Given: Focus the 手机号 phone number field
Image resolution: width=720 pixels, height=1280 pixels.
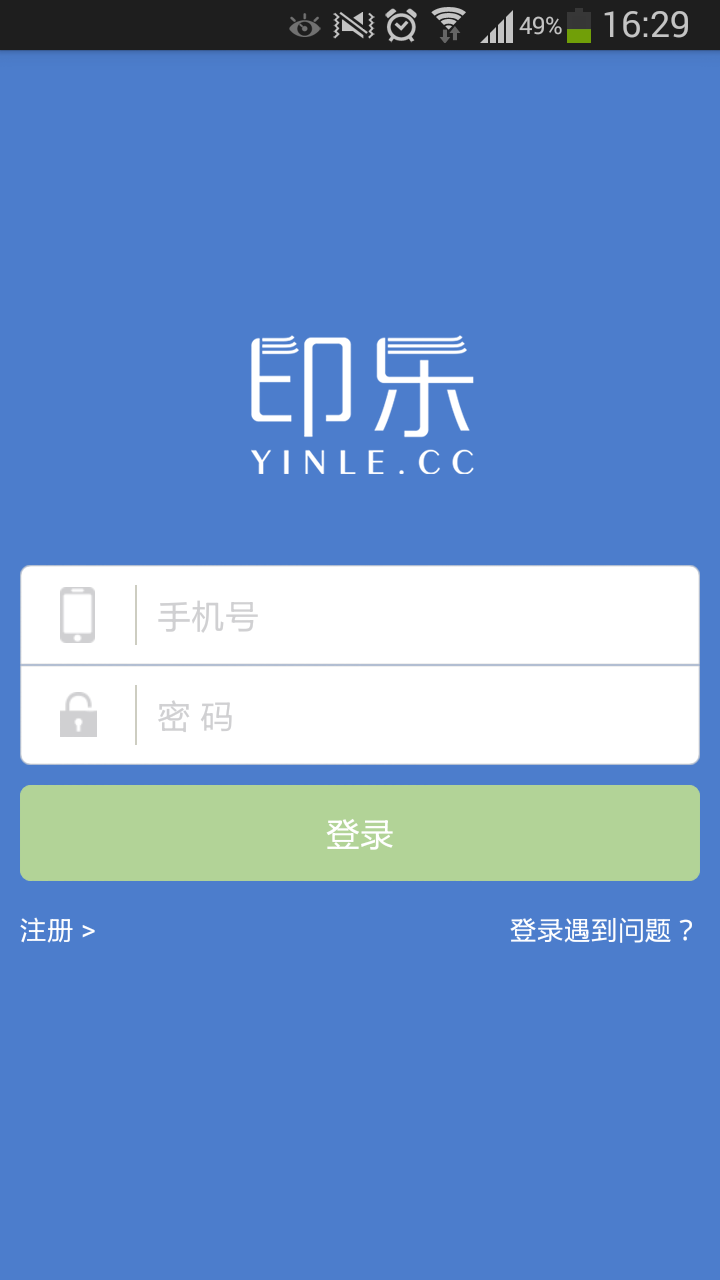Looking at the screenshot, I should tap(415, 616).
